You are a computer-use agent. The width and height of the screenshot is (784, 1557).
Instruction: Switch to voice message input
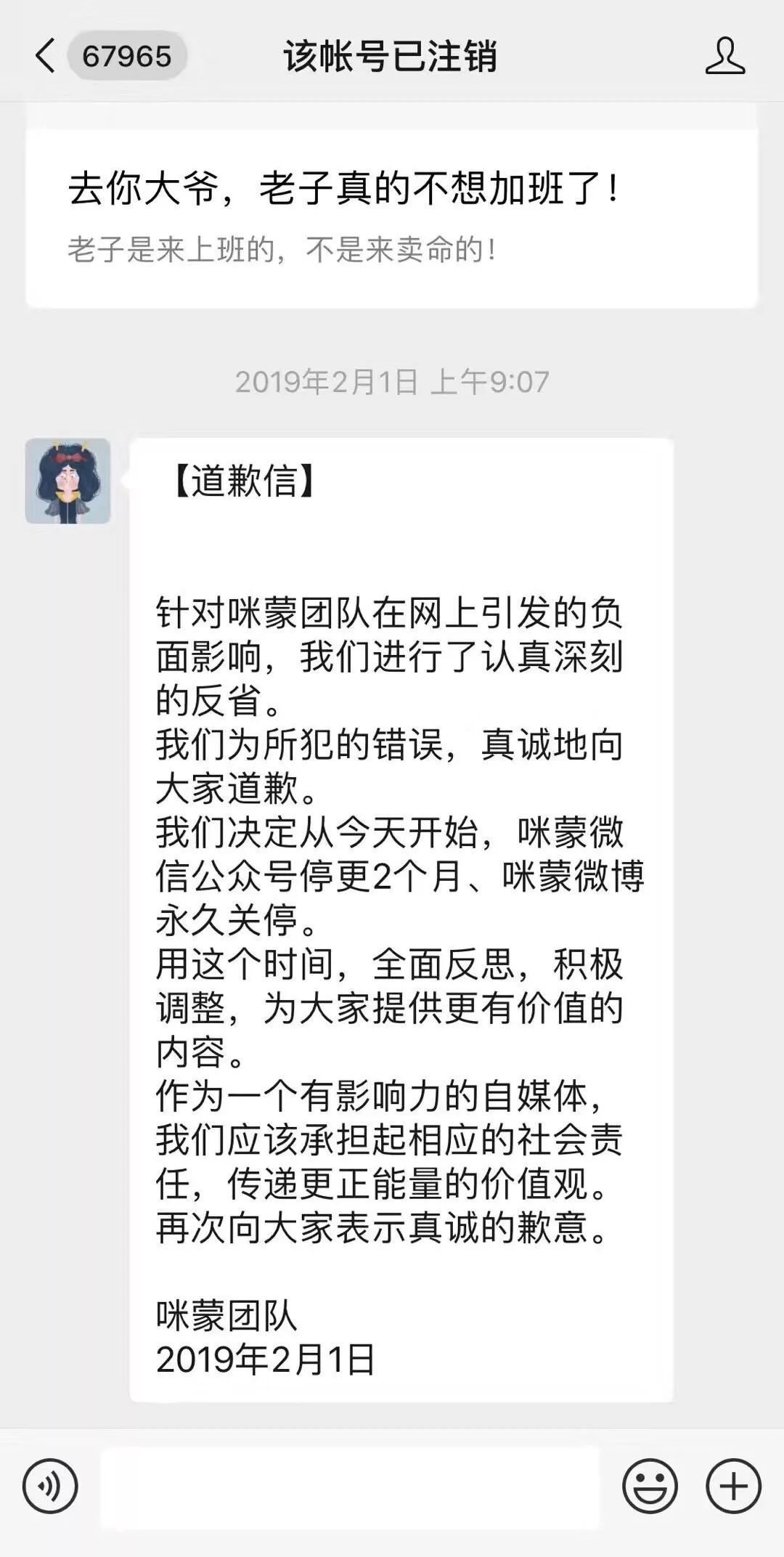(50, 1486)
